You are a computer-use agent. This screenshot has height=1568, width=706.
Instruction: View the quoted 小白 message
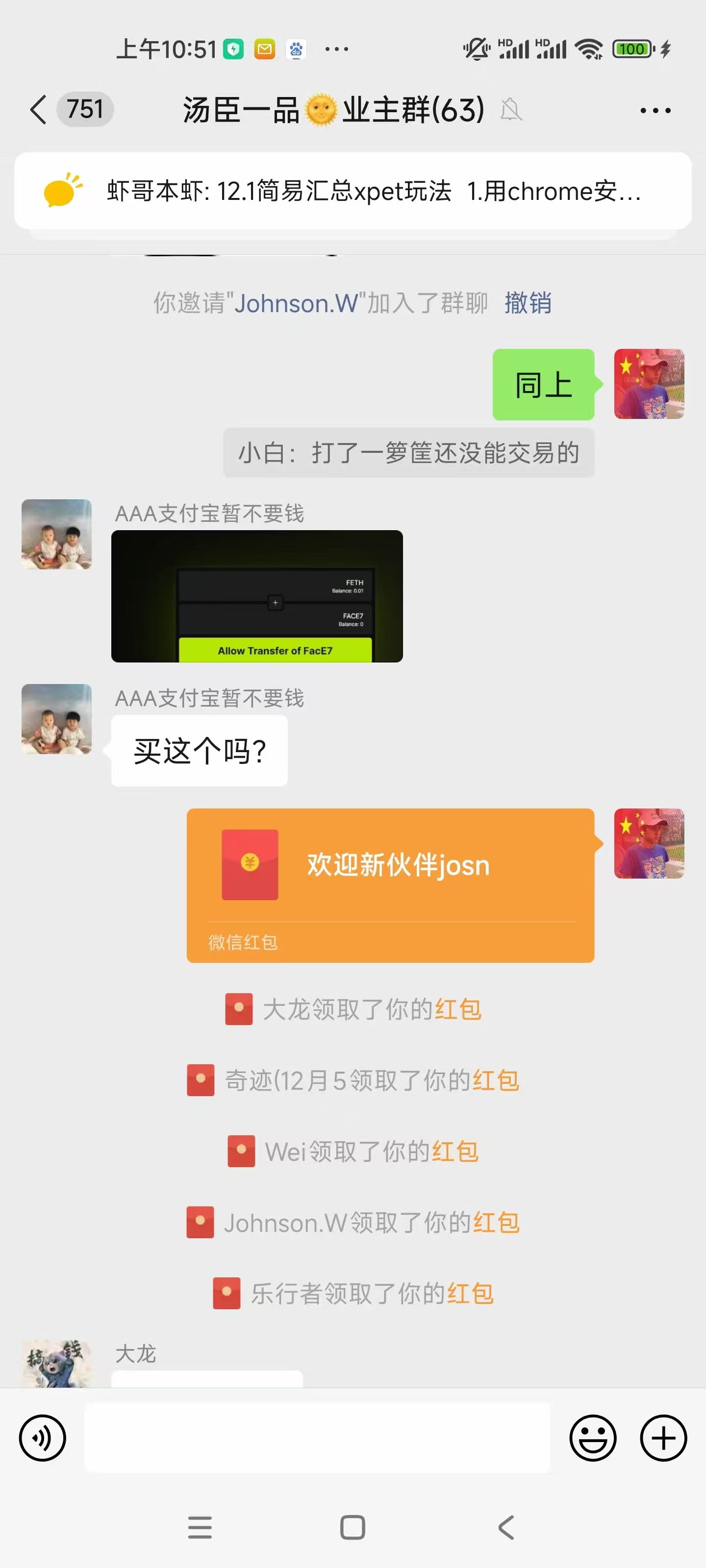[x=408, y=453]
